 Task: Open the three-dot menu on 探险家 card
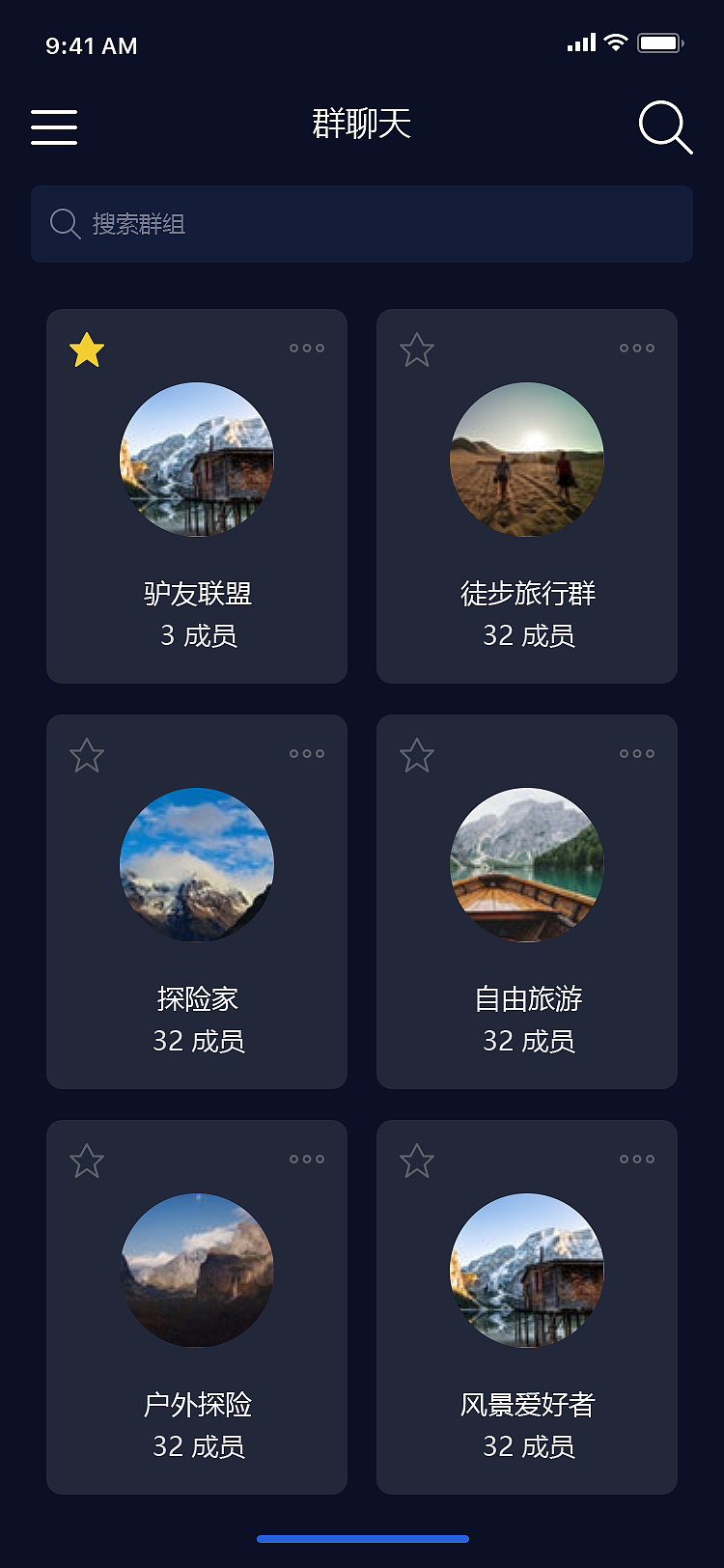(x=306, y=754)
